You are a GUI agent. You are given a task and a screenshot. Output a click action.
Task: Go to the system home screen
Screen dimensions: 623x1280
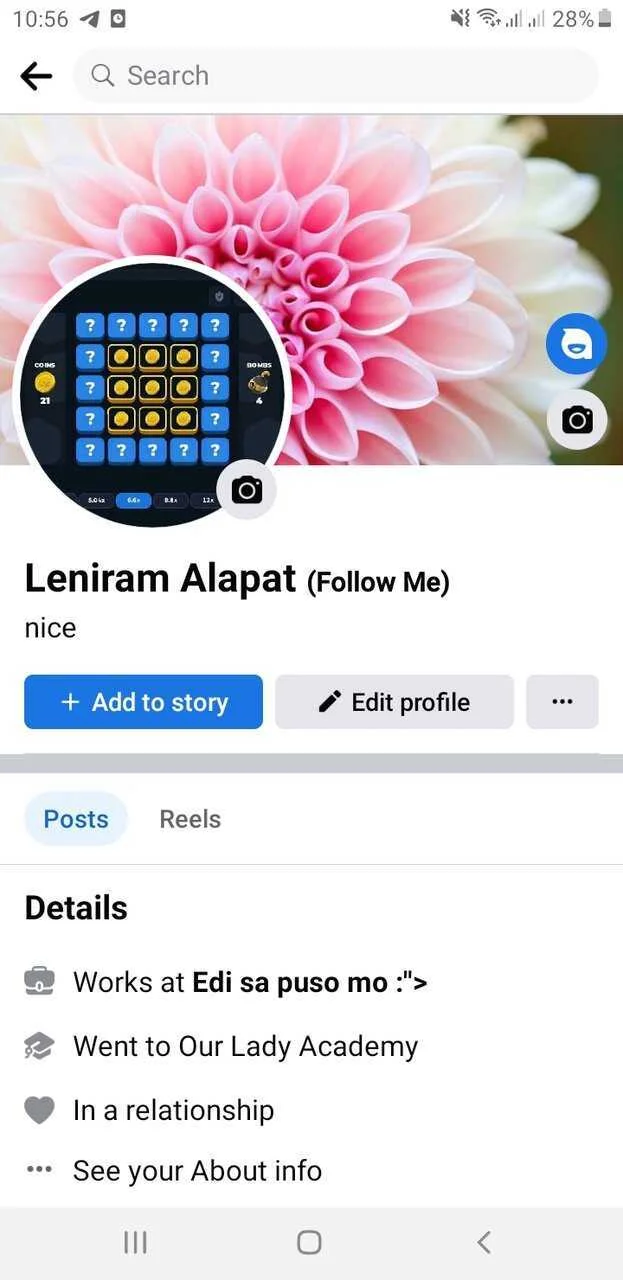(310, 1243)
